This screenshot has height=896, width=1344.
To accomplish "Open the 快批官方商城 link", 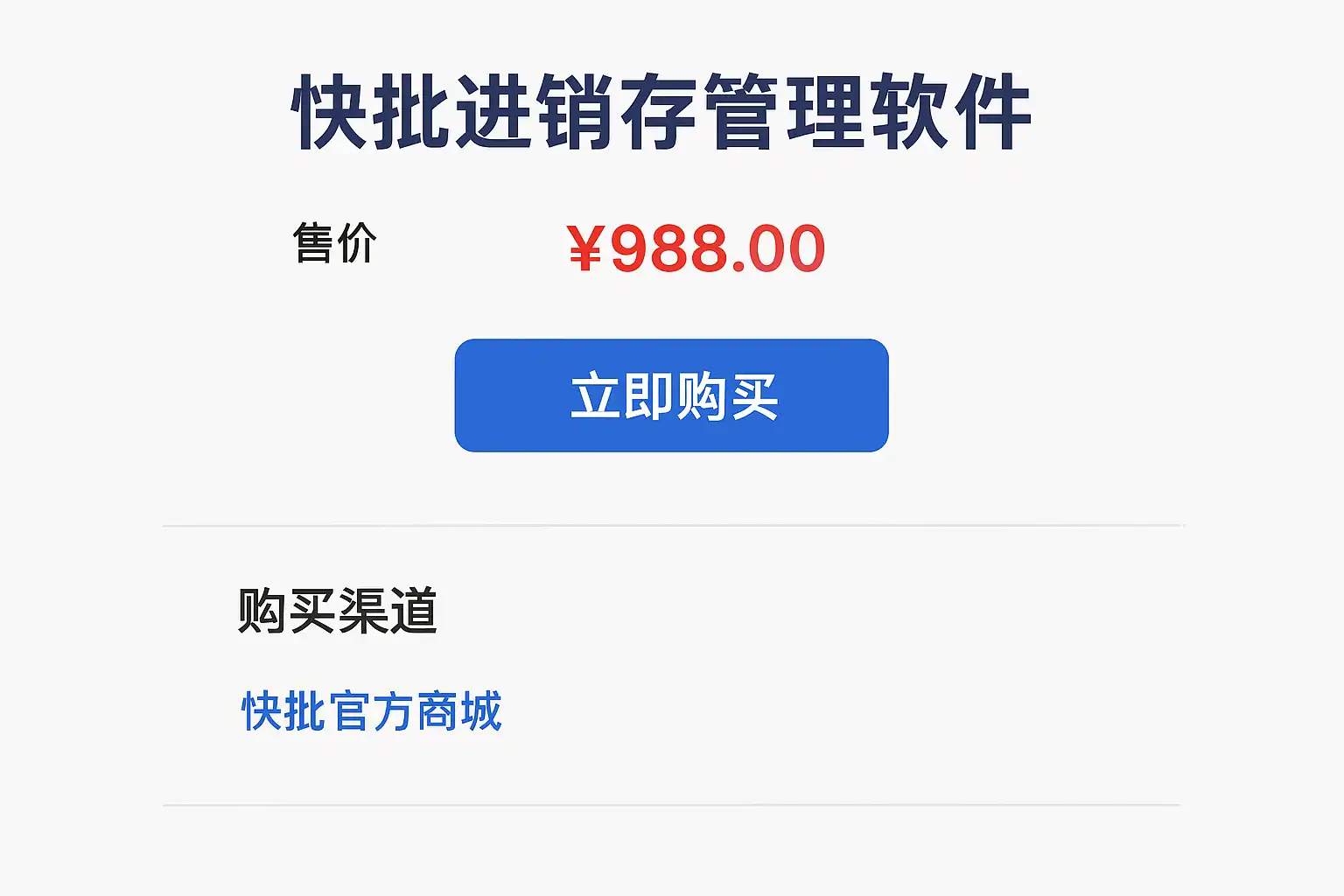I will [x=372, y=710].
